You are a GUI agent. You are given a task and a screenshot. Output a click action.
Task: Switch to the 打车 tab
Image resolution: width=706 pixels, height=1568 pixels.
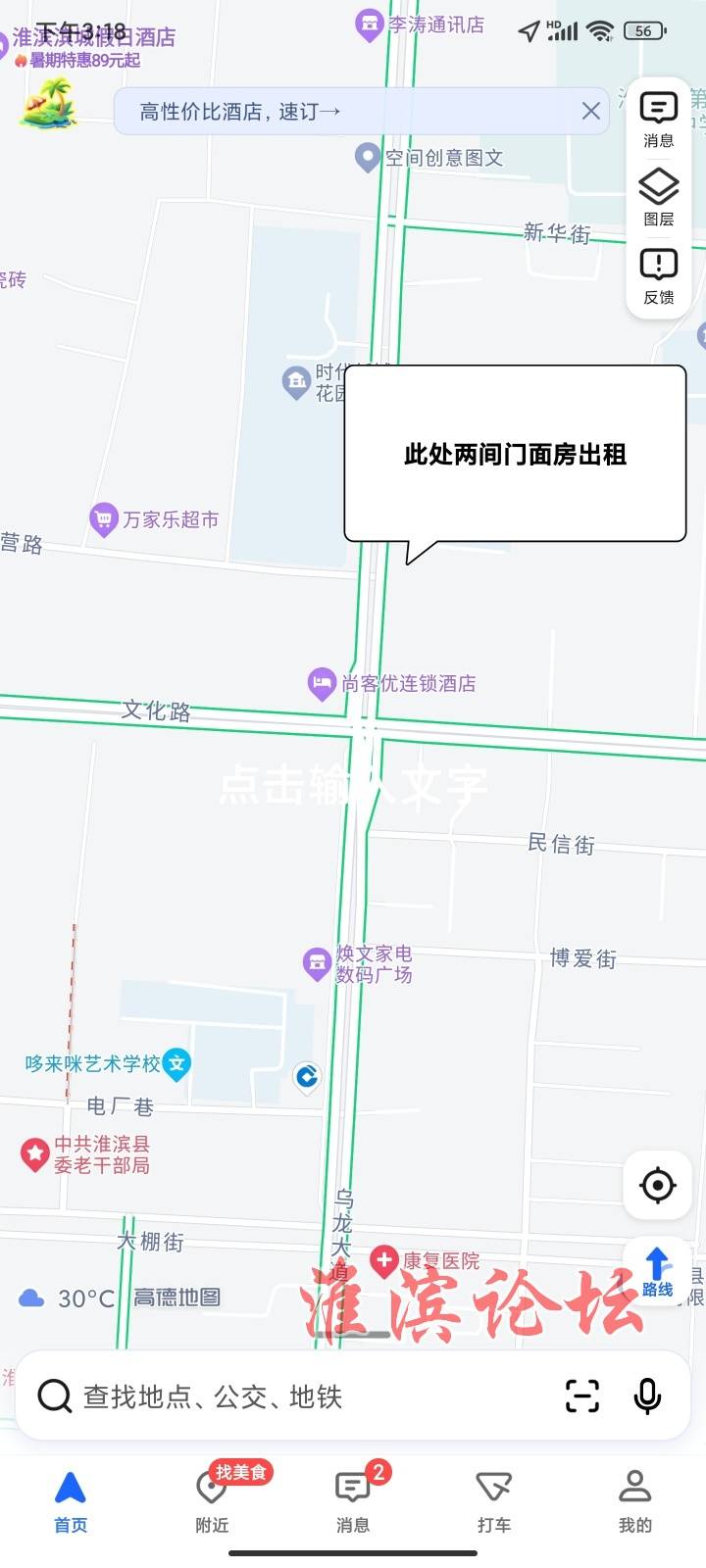pyautogui.click(x=494, y=1500)
